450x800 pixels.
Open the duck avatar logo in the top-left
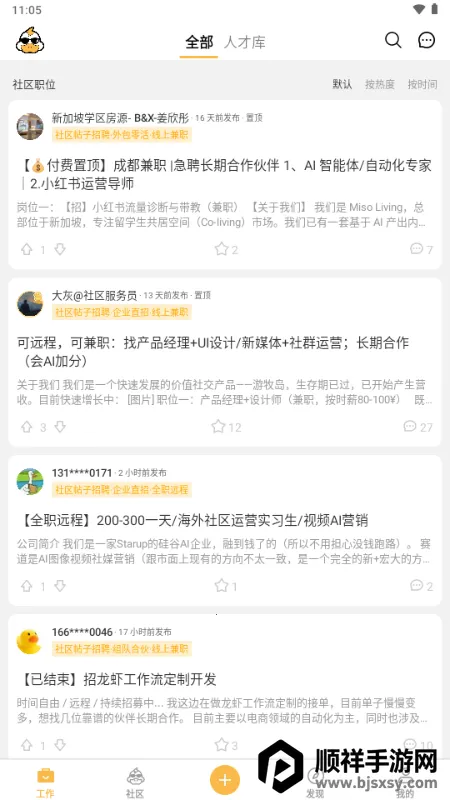pos(30,40)
